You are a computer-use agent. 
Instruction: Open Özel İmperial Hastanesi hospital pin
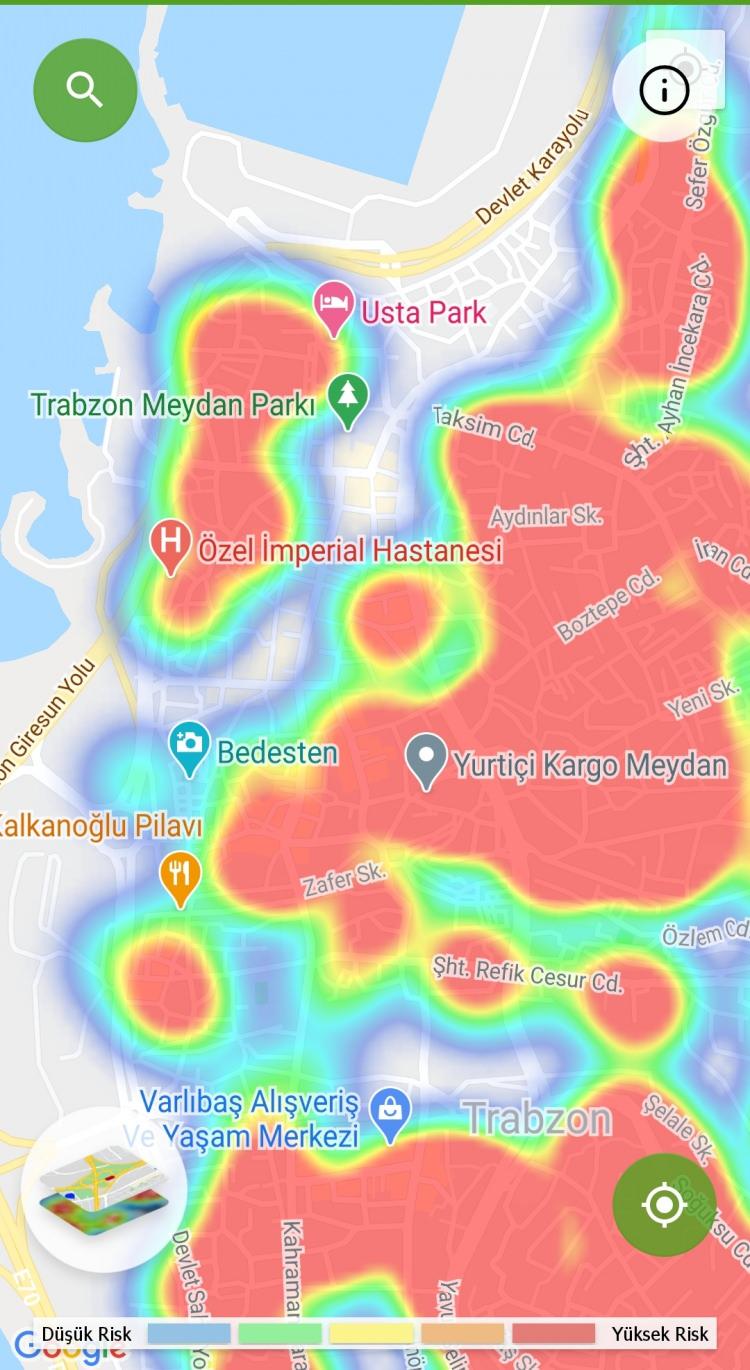tap(171, 544)
